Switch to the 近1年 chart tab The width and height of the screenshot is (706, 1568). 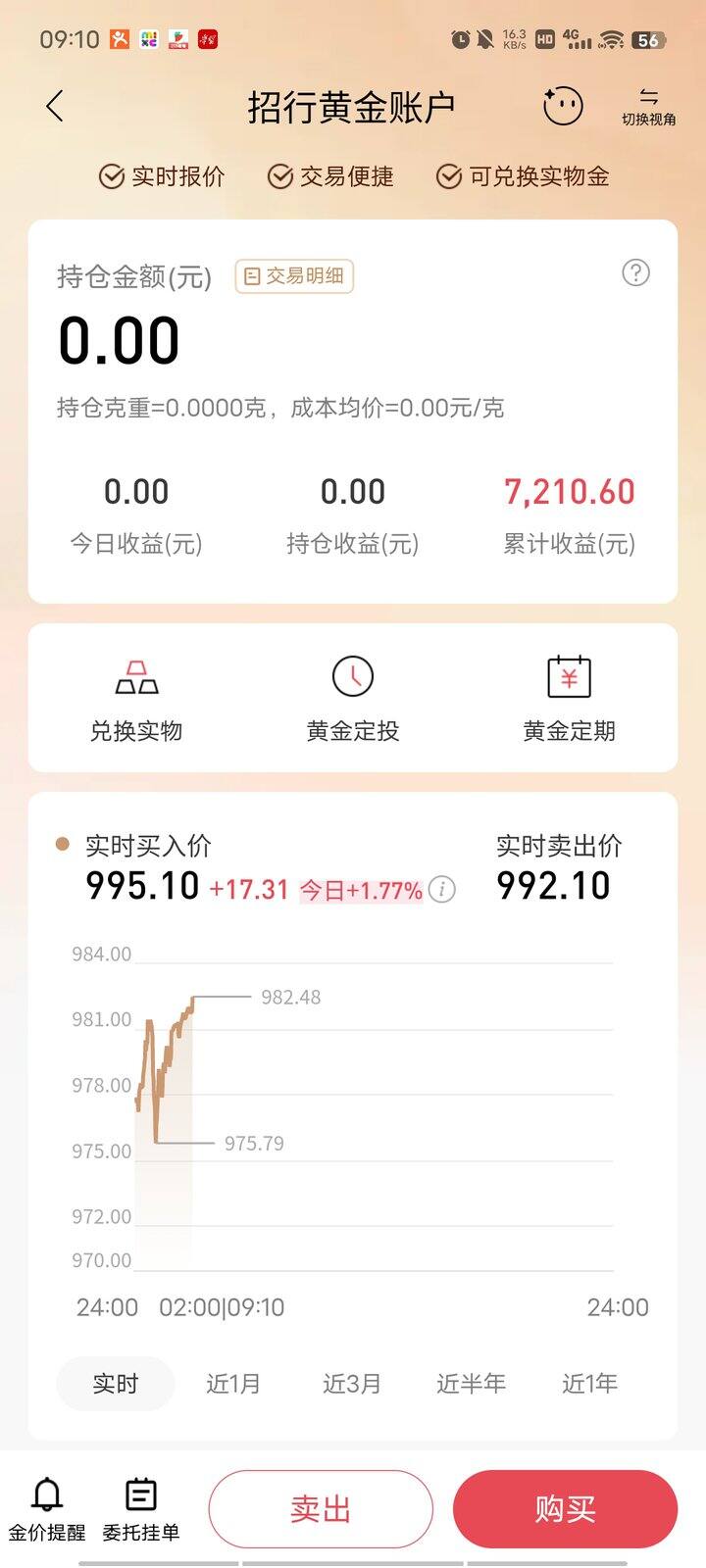point(589,1383)
